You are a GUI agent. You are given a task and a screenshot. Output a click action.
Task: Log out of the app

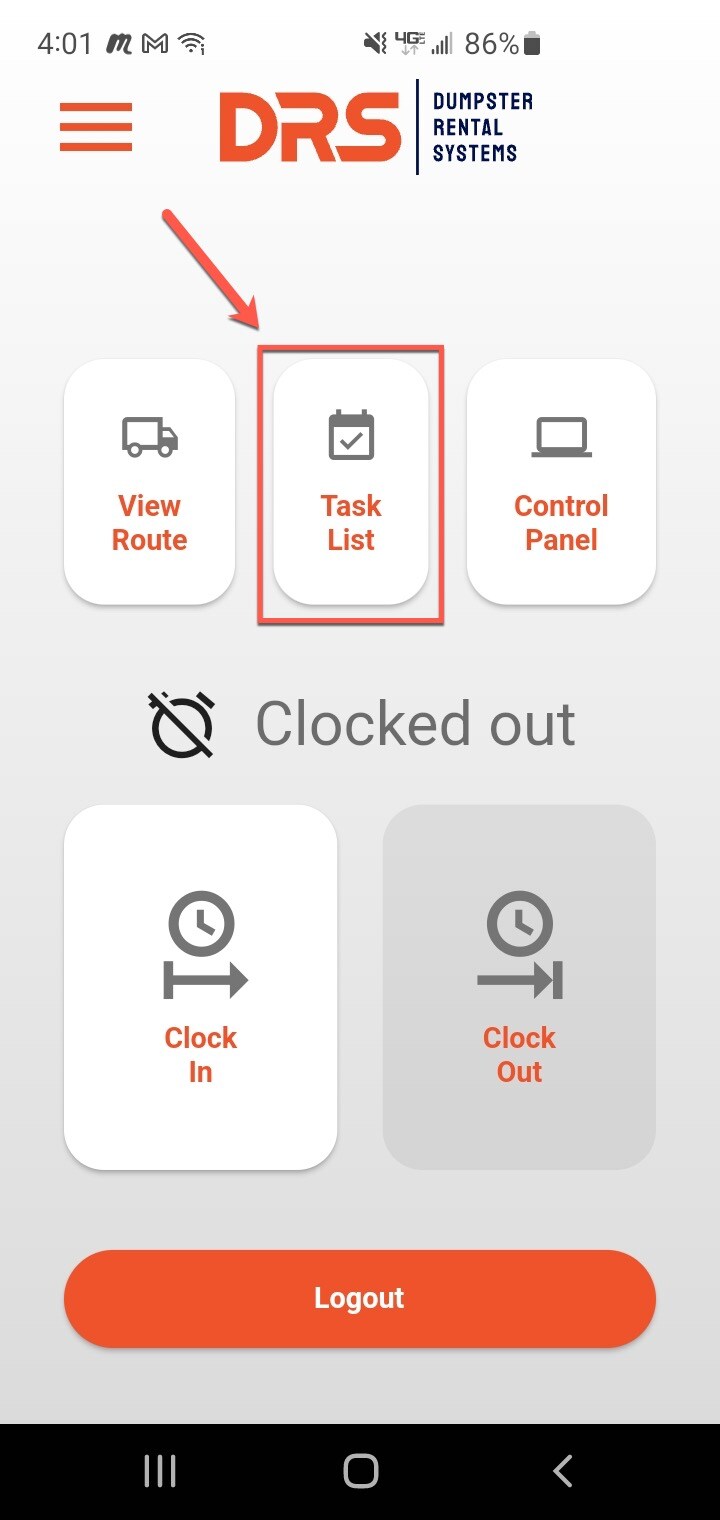point(360,1298)
